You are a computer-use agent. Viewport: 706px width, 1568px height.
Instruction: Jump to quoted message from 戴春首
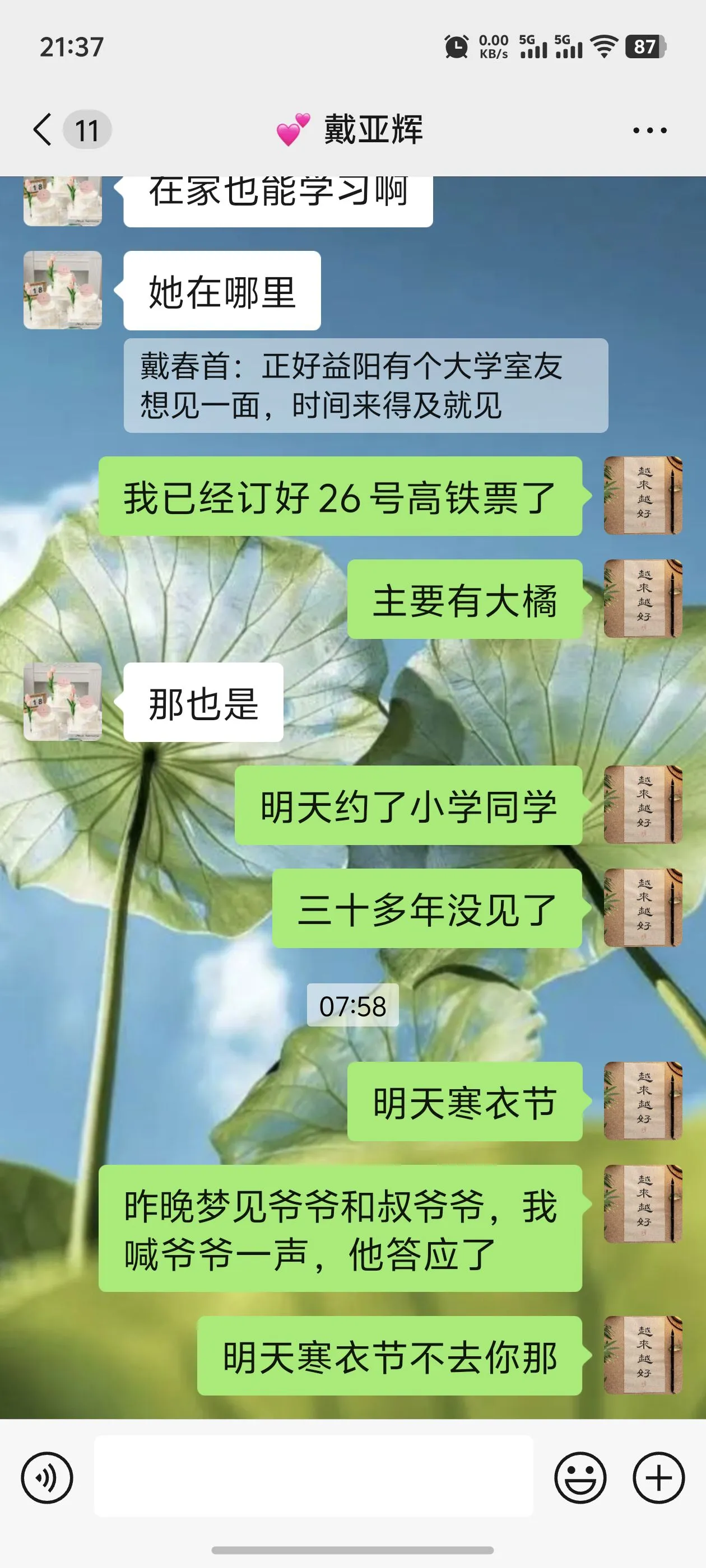[x=365, y=385]
